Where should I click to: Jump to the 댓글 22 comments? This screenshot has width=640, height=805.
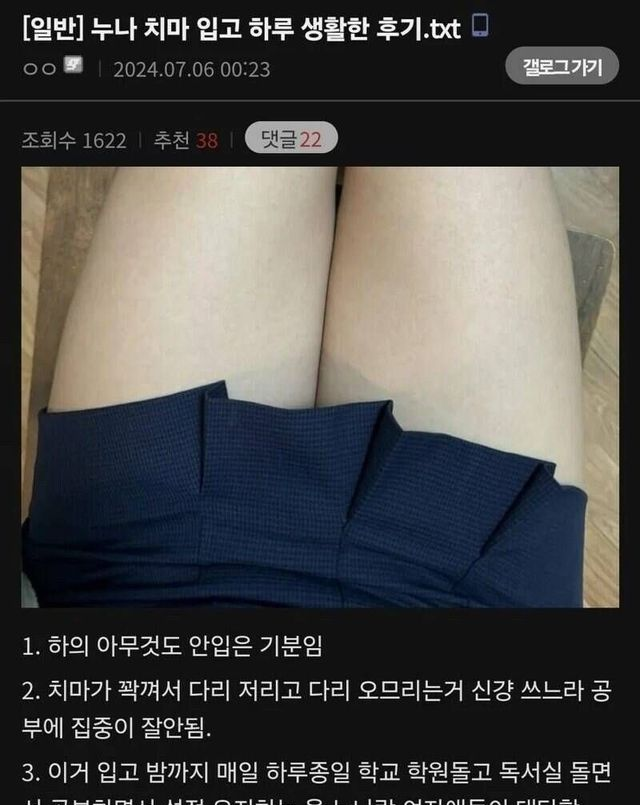coord(291,139)
